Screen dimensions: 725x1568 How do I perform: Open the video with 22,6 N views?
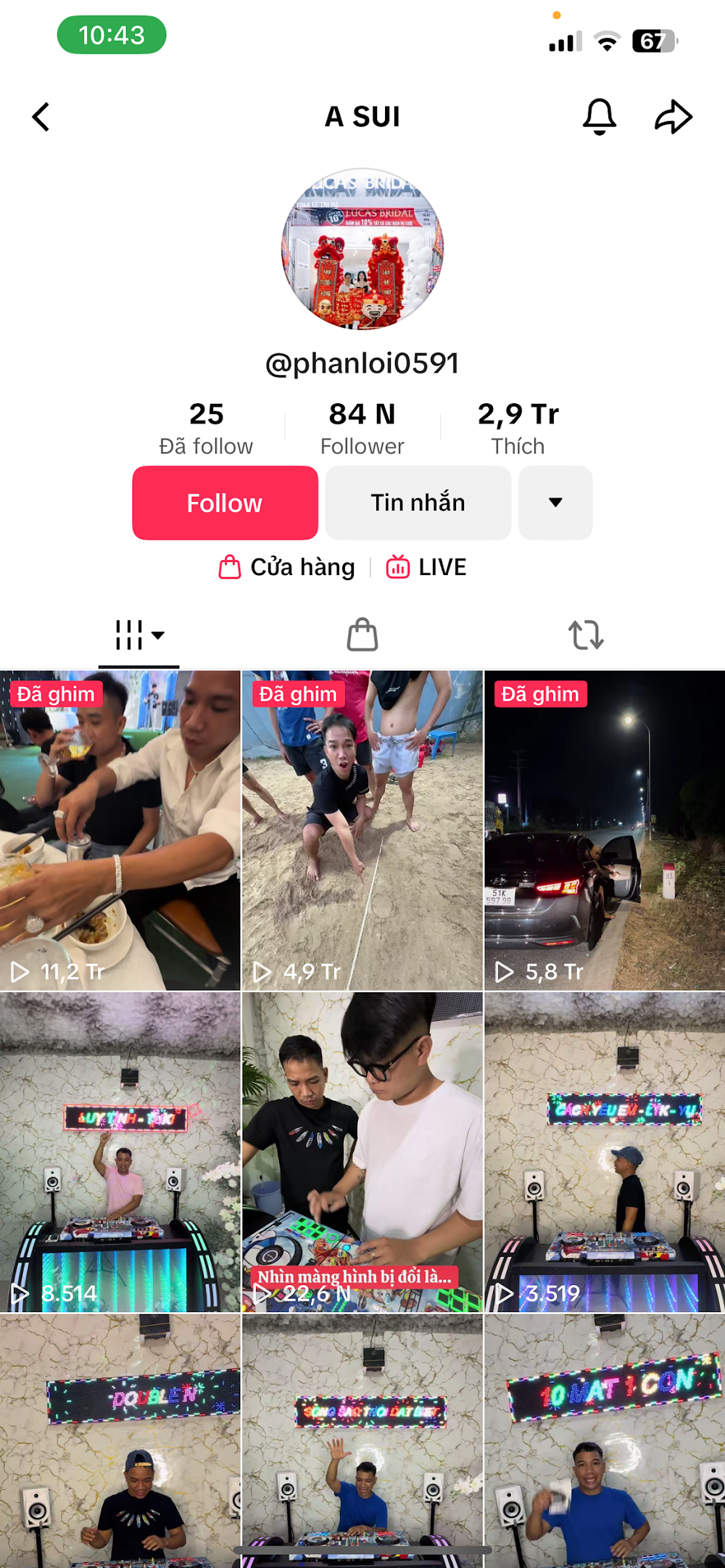(x=362, y=1152)
